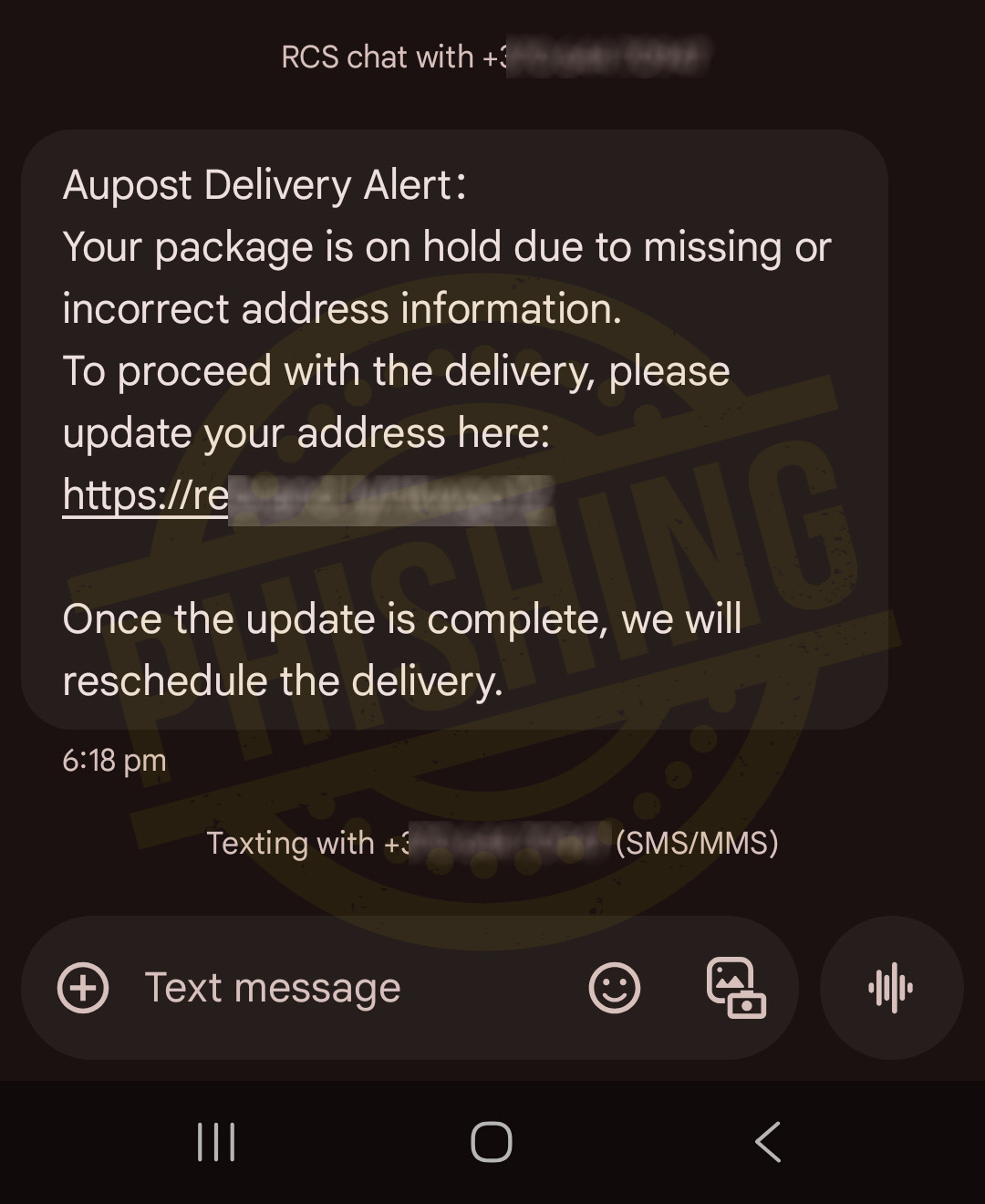Viewport: 985px width, 1204px height.
Task: Record a voice message
Action: click(x=891, y=988)
